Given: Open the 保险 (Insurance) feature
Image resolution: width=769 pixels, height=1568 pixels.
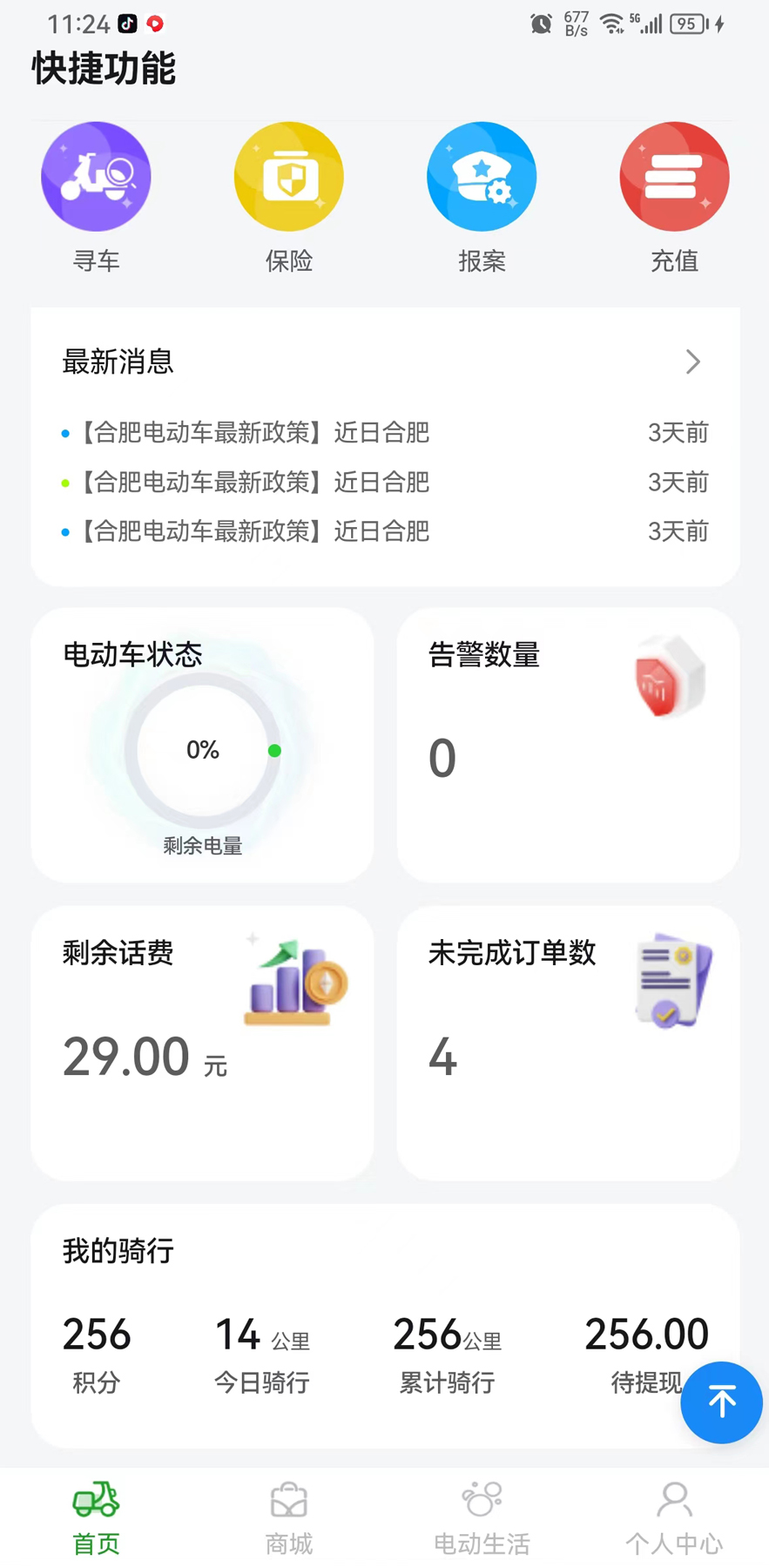Looking at the screenshot, I should click(x=288, y=176).
